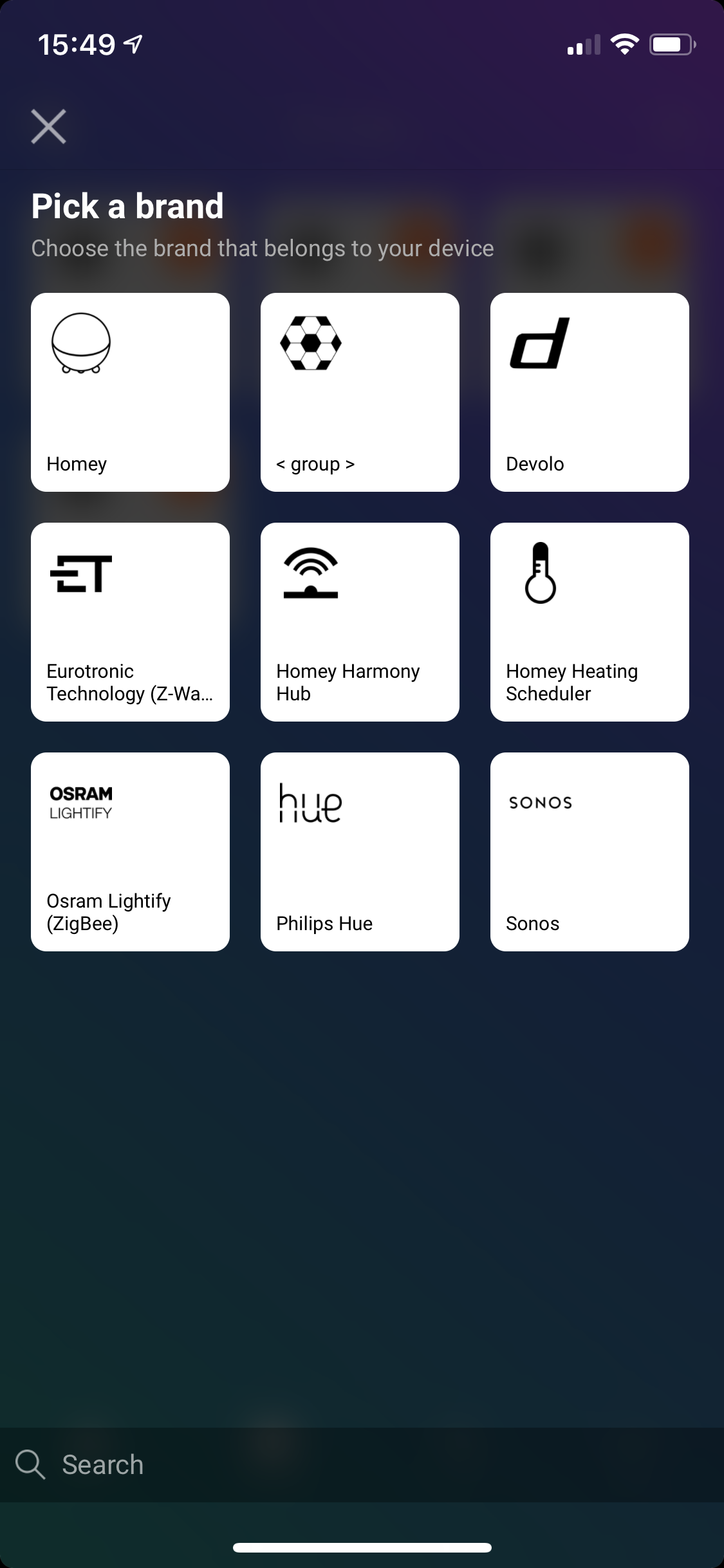Open Eurotronic Technology brand card
Image resolution: width=724 pixels, height=1568 pixels.
pyautogui.click(x=130, y=622)
